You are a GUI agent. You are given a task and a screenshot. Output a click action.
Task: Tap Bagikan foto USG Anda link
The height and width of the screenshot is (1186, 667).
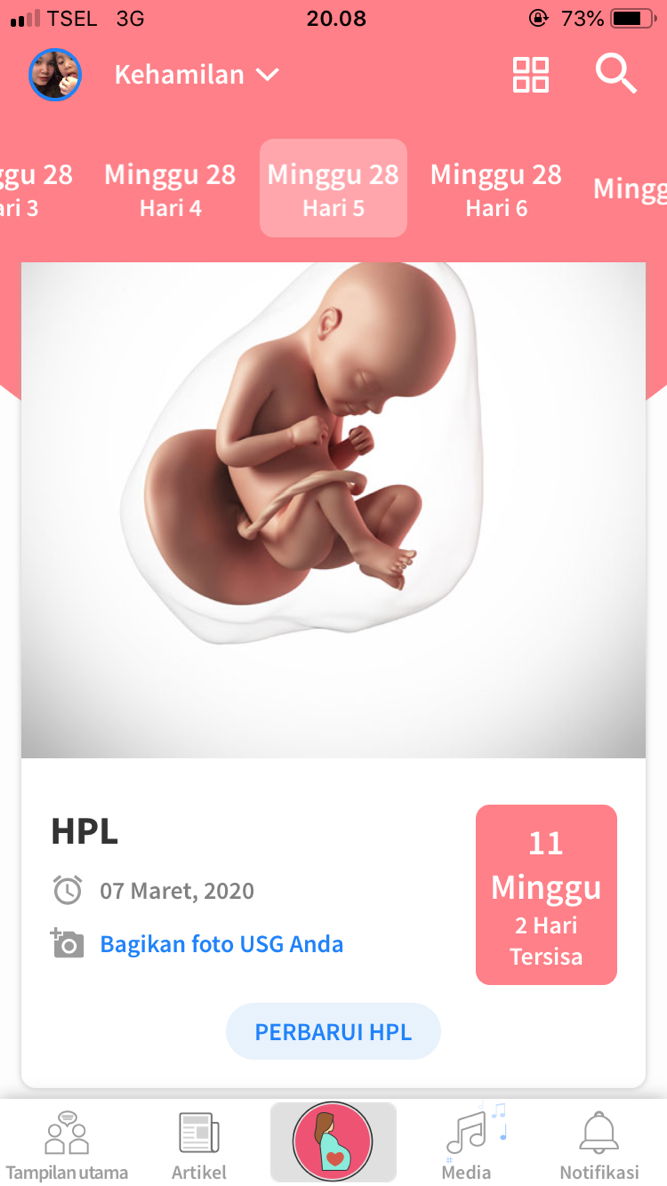[221, 944]
